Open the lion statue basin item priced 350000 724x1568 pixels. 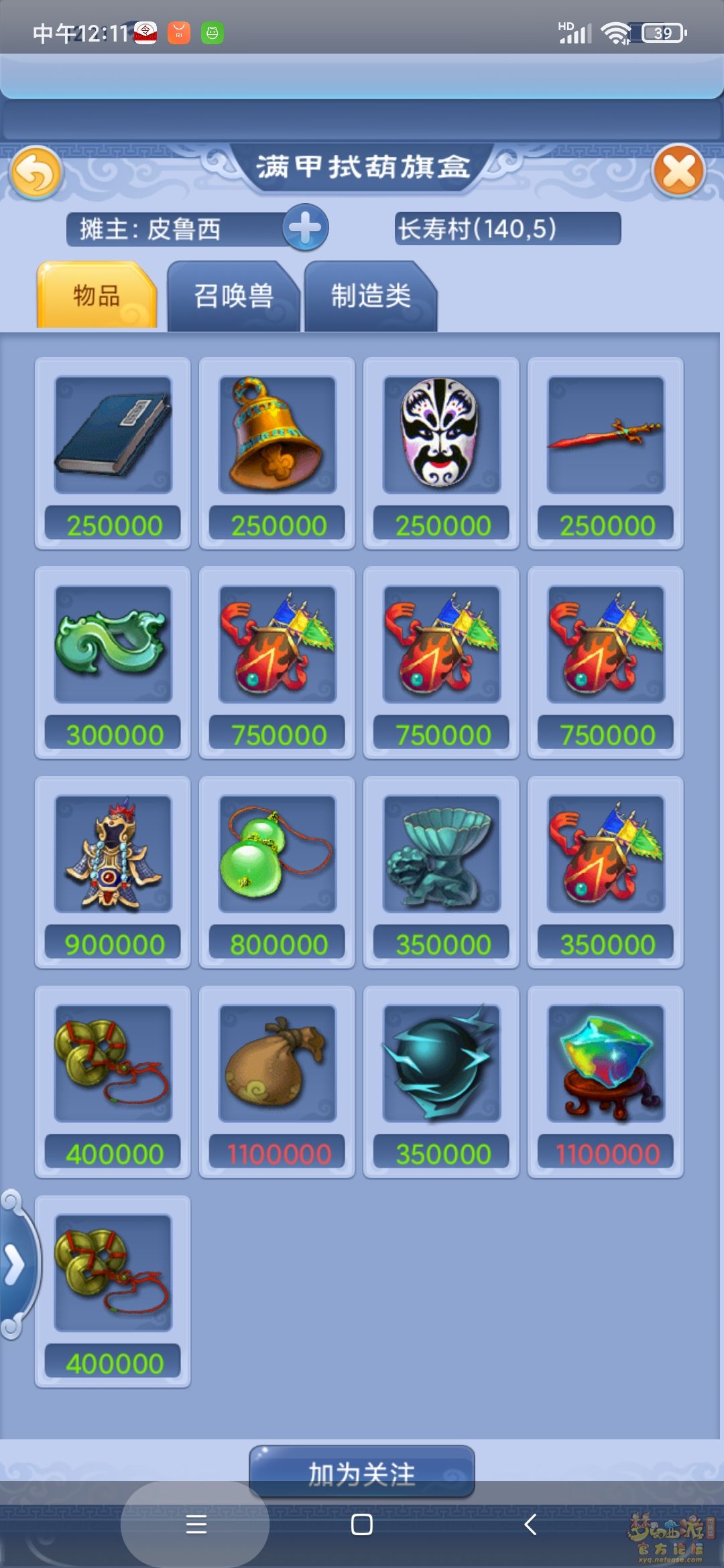(441, 854)
